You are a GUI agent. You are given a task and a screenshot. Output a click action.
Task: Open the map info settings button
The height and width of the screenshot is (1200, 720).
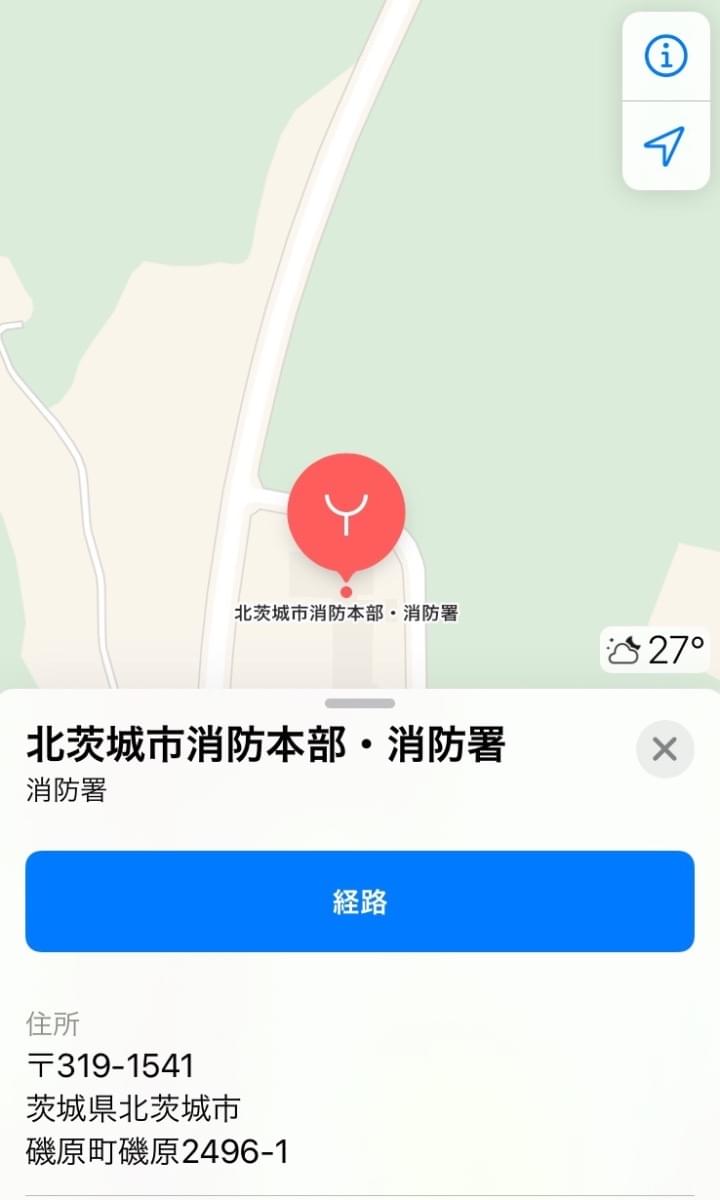(x=666, y=56)
